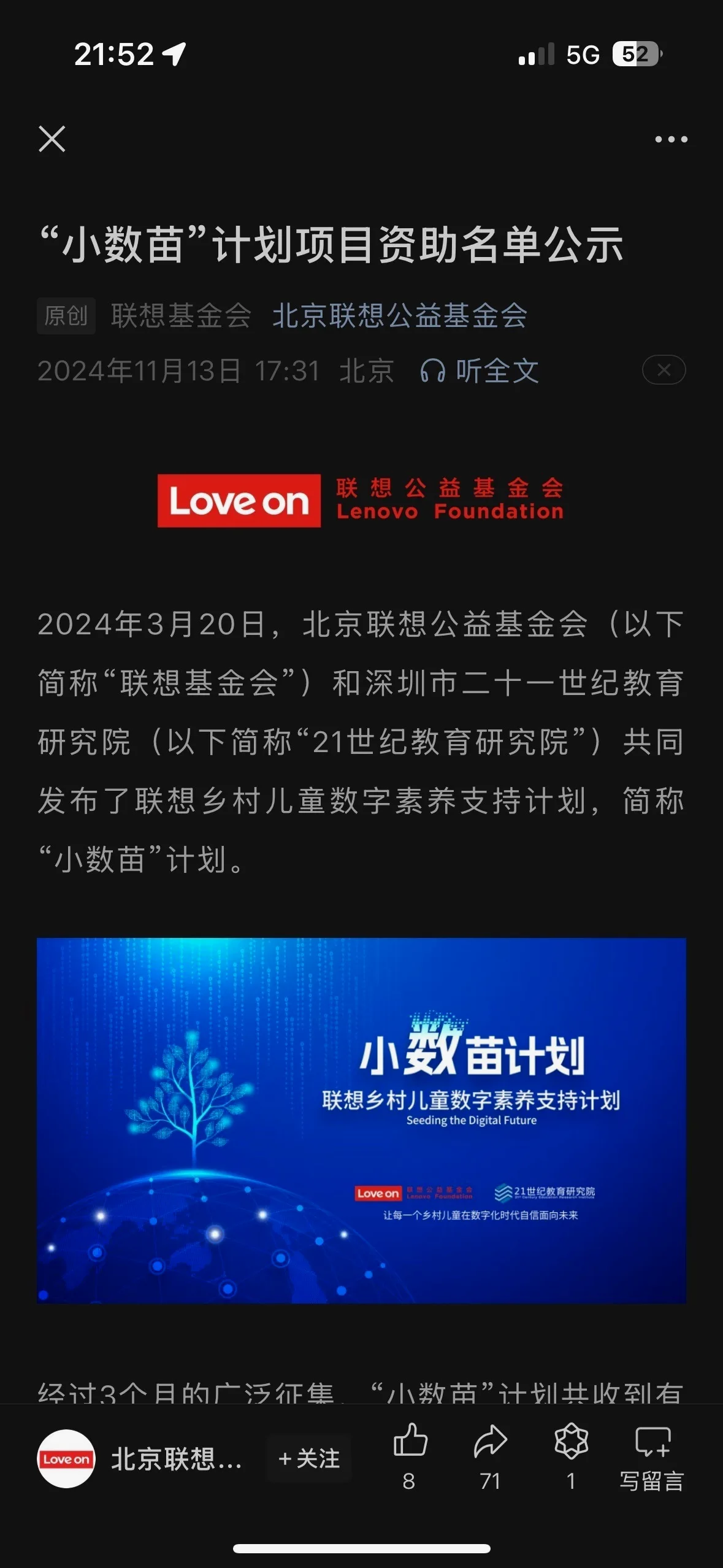Dismiss the 听全文 audio prompt
Image resolution: width=723 pixels, height=1568 pixels.
664,370
